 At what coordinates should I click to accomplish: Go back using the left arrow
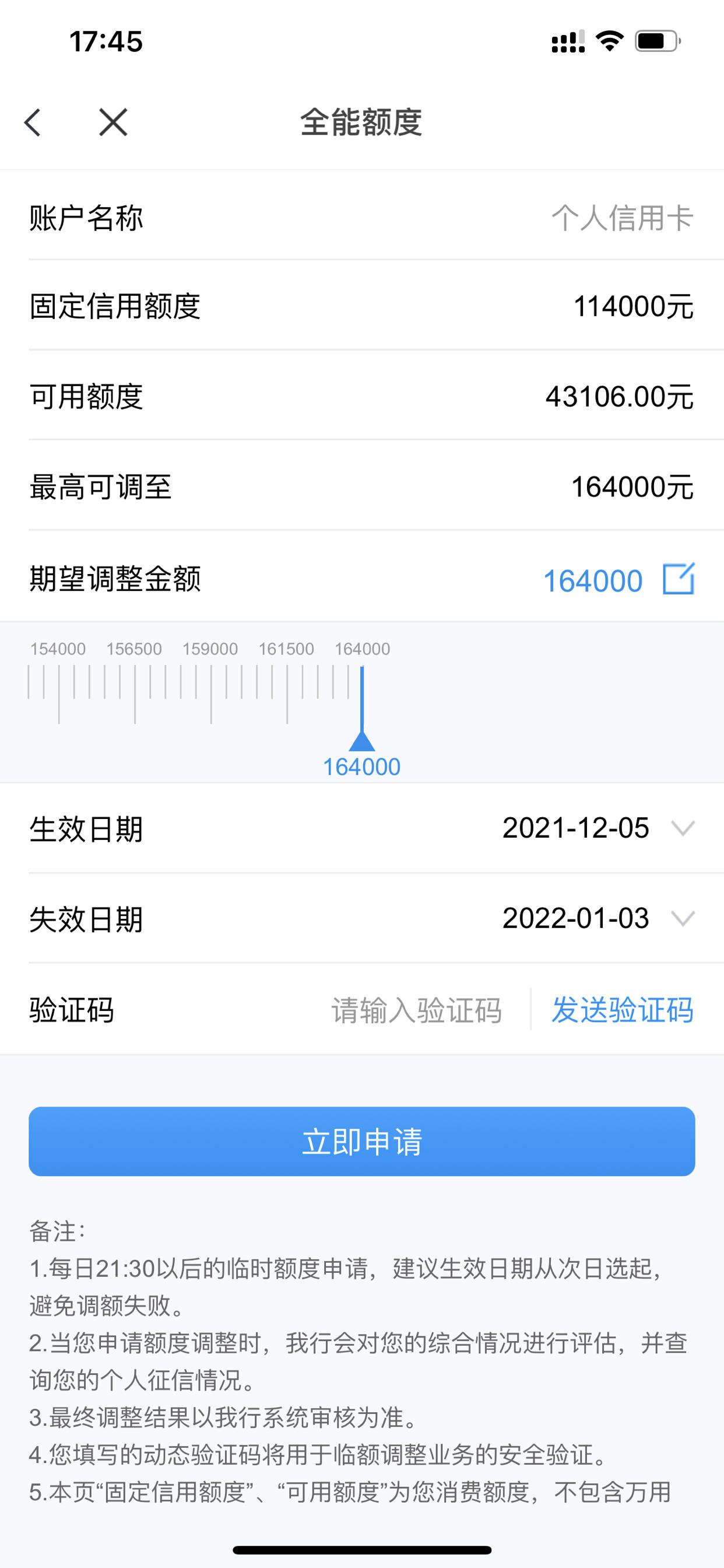point(33,123)
